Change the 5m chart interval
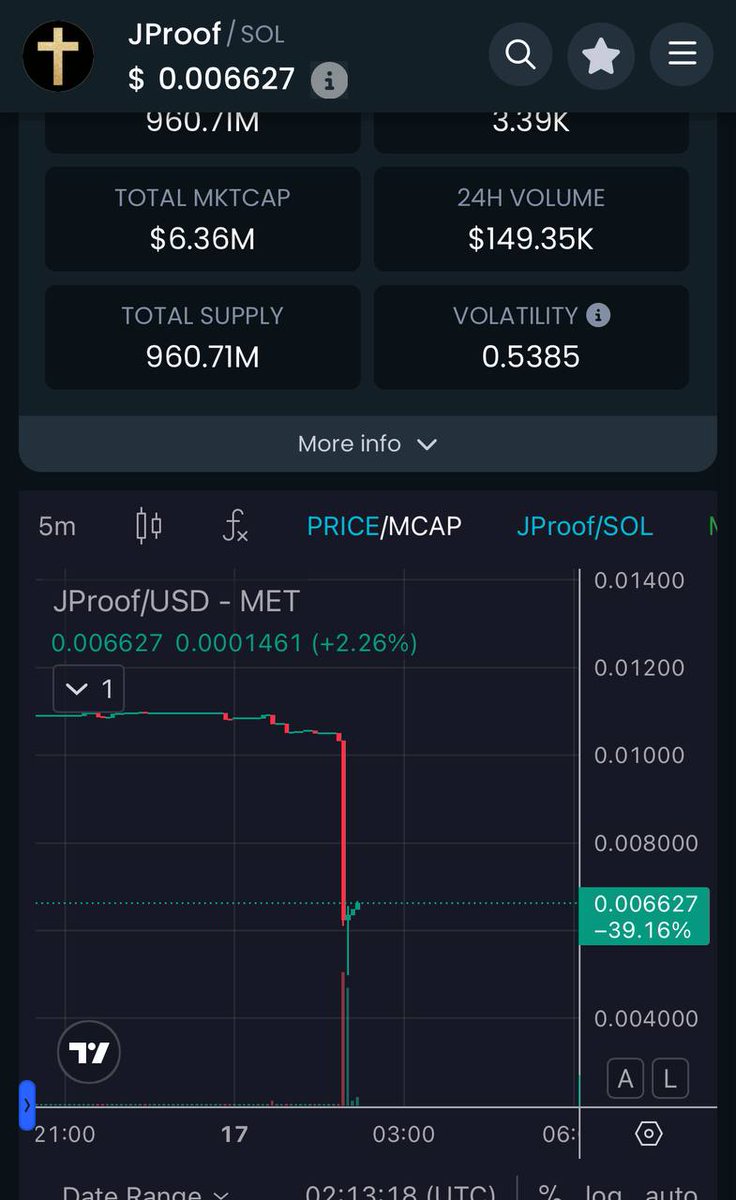 57,526
